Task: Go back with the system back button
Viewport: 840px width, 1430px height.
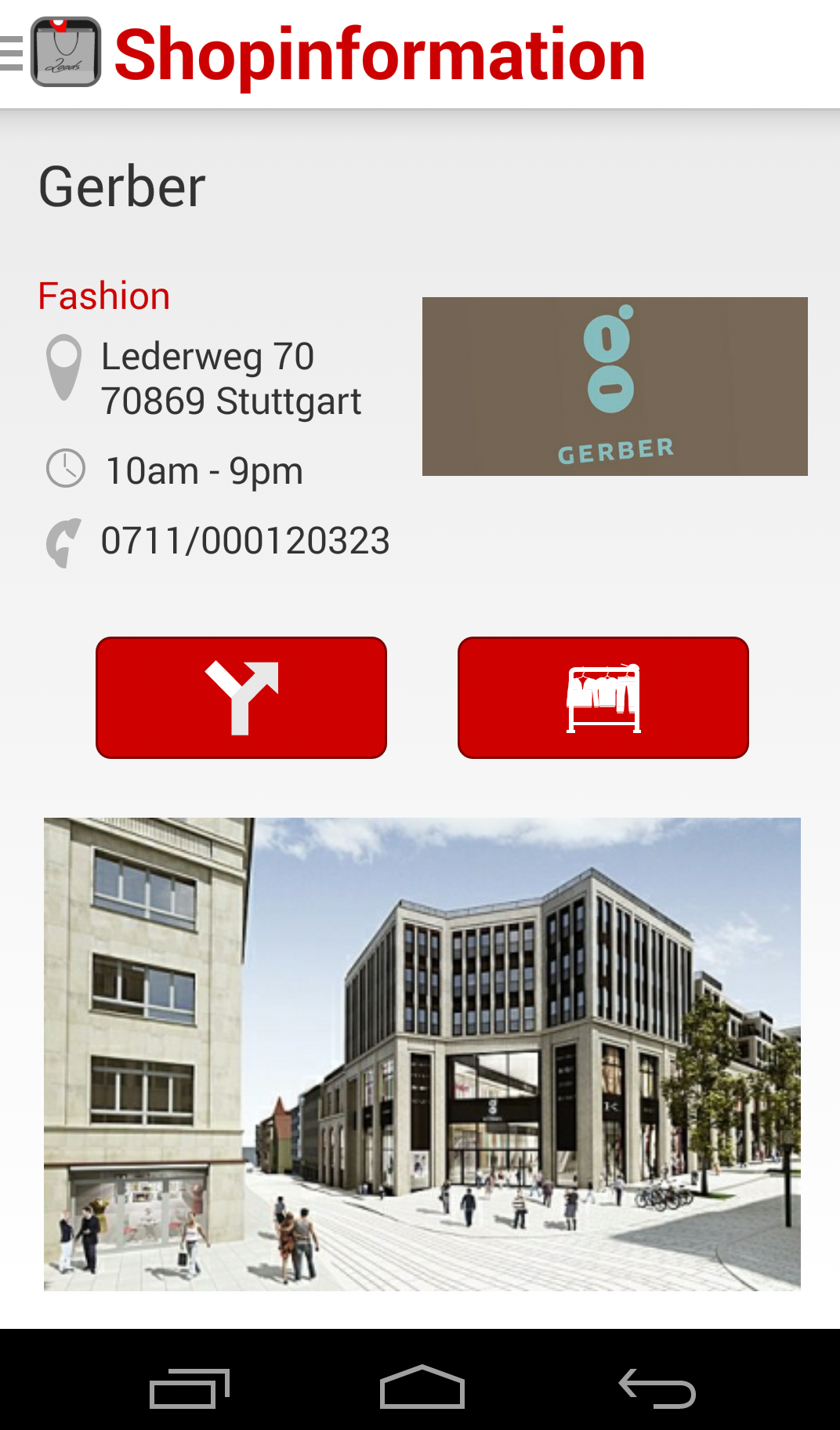Action: click(657, 1388)
